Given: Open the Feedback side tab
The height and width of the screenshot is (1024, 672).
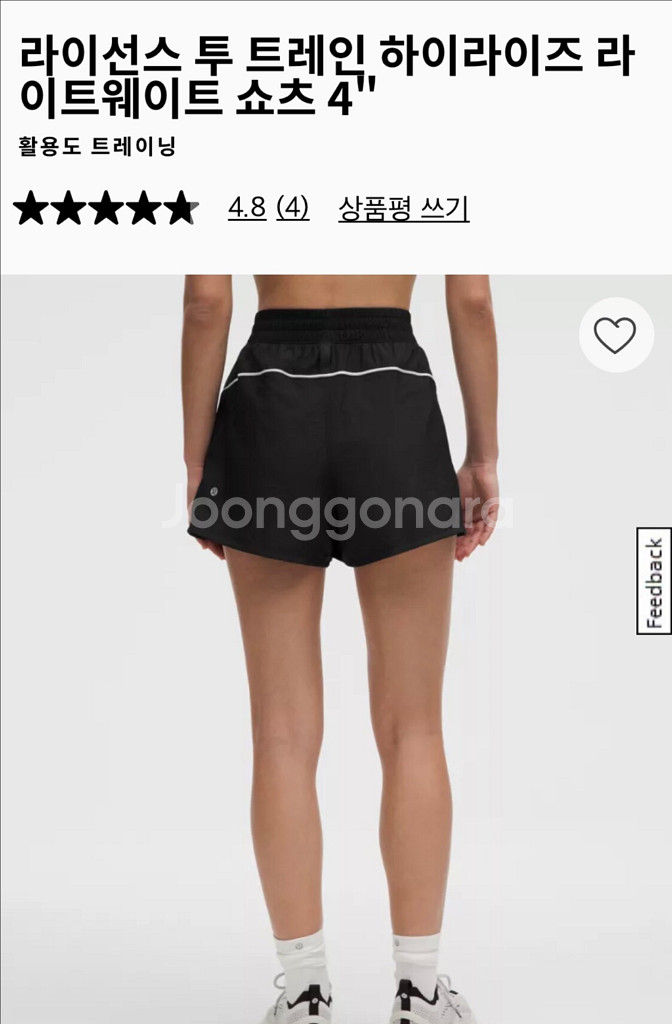Looking at the screenshot, I should tap(654, 581).
